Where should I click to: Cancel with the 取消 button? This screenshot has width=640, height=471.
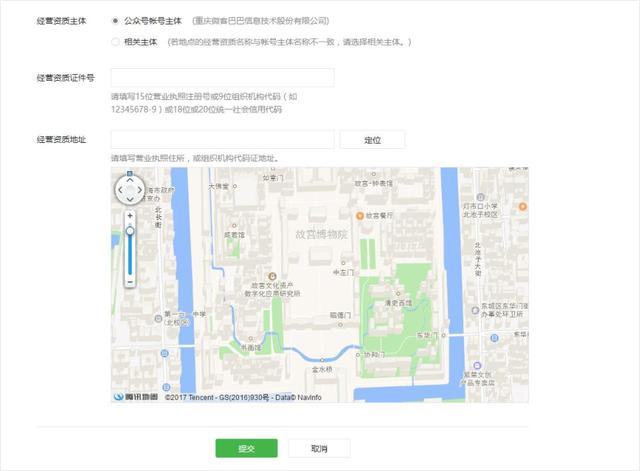click(x=319, y=448)
